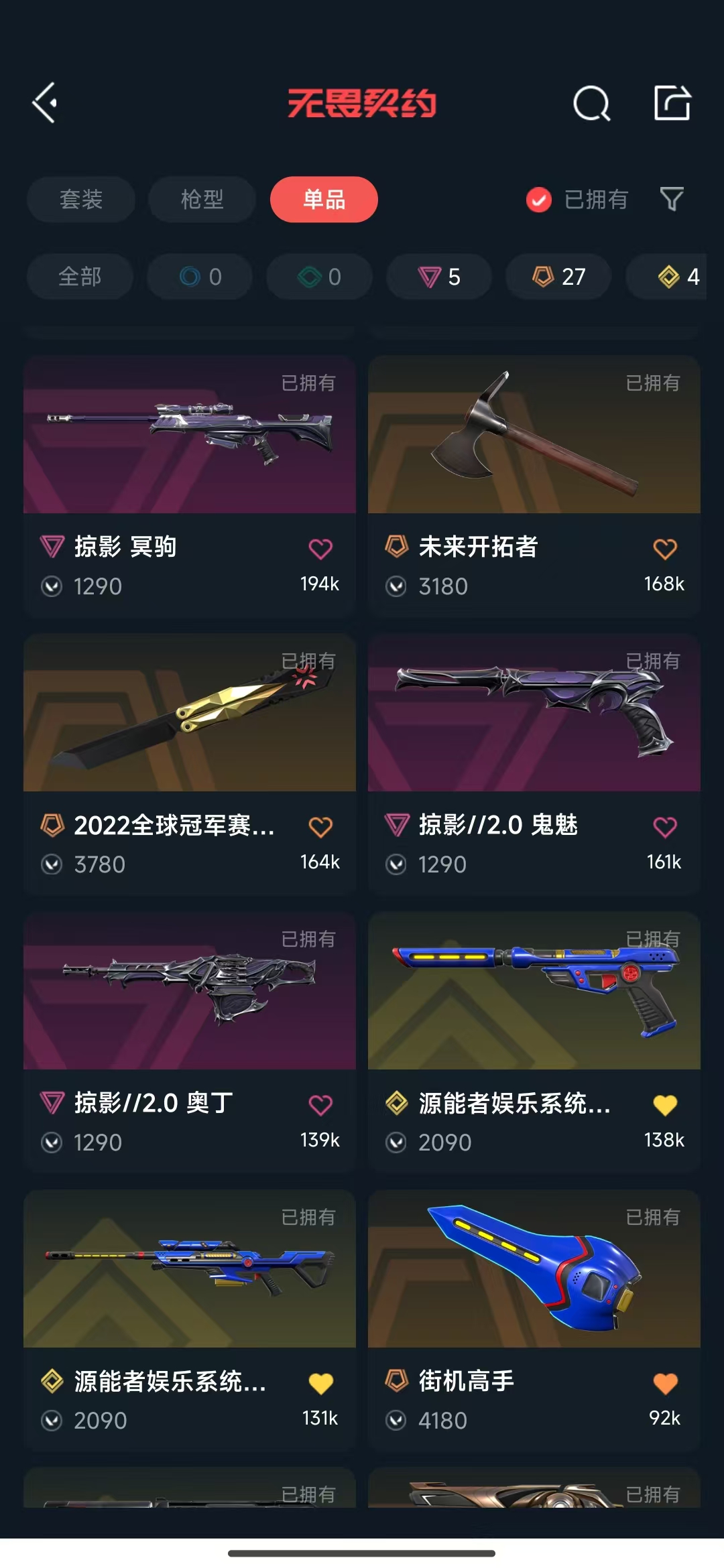Switch to the 枪型 tab

coord(202,199)
